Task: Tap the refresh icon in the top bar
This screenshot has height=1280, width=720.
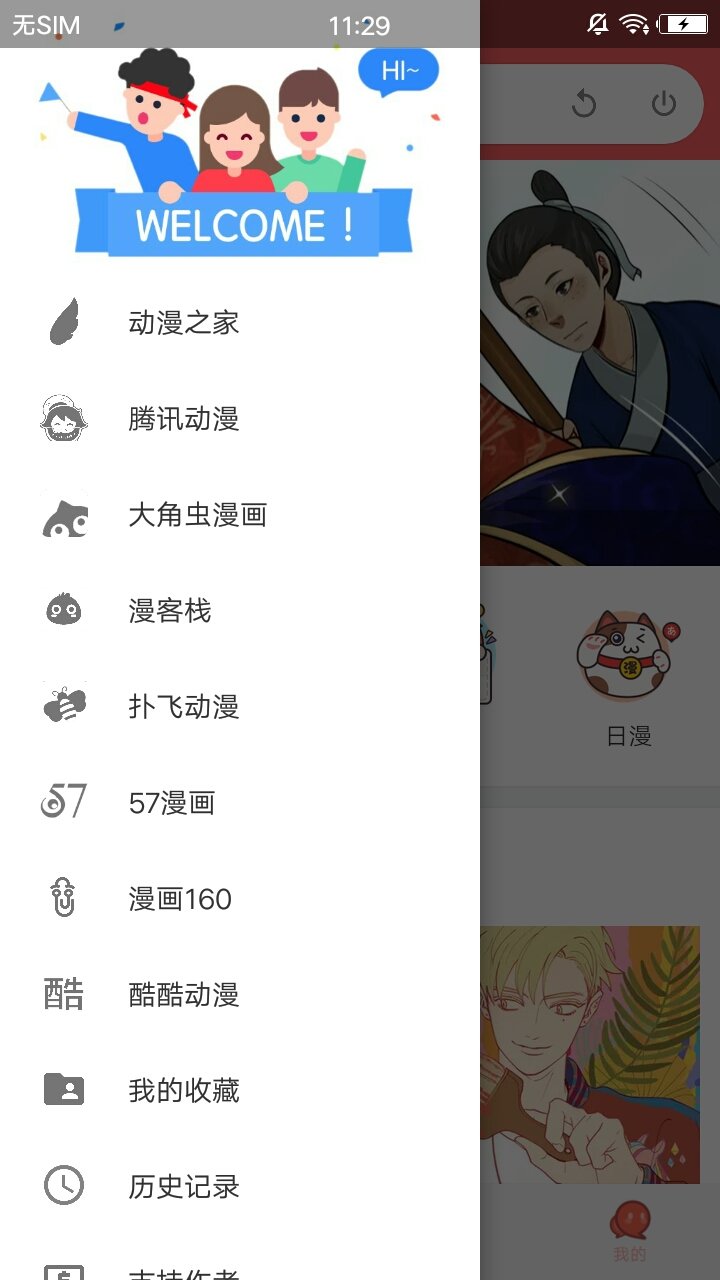Action: coord(584,103)
